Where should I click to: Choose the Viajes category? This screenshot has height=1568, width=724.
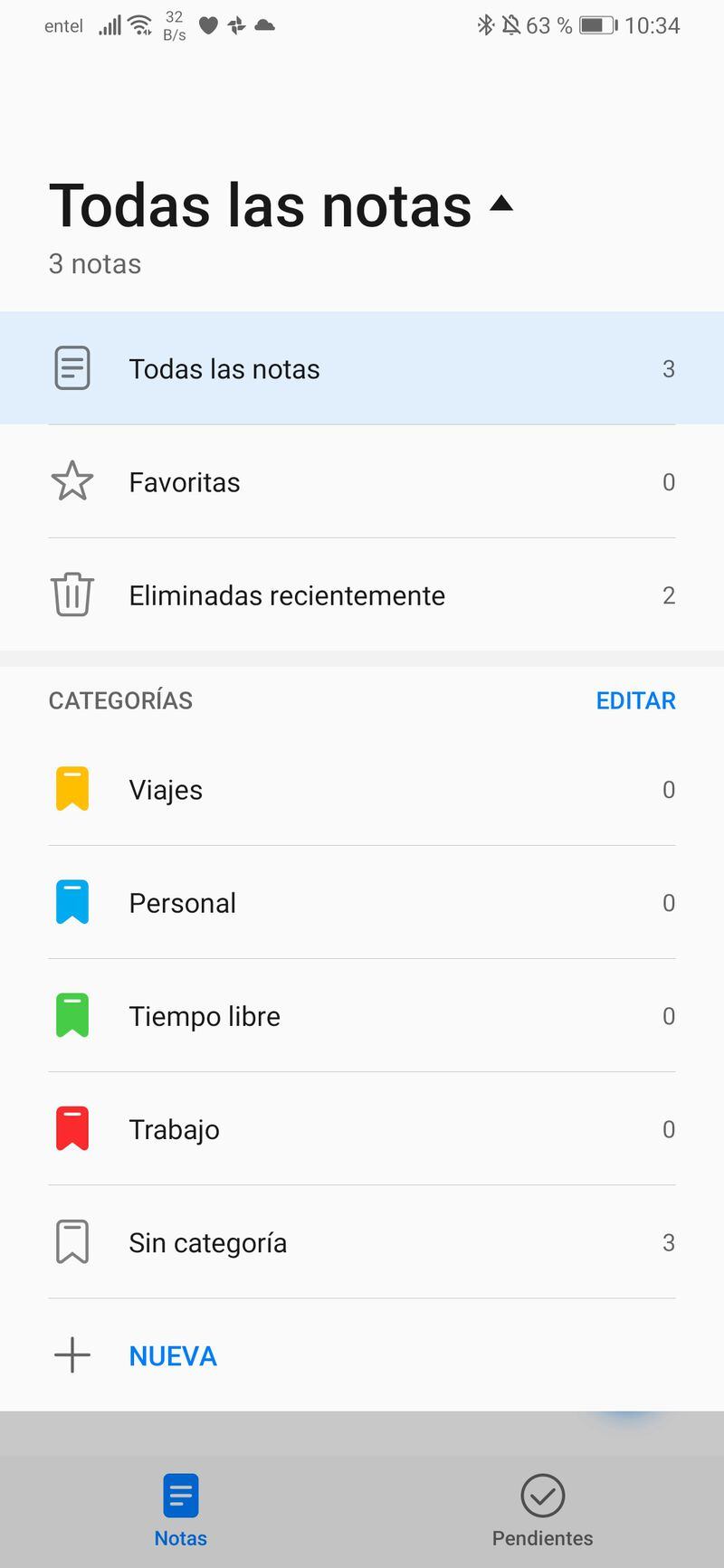click(x=362, y=789)
